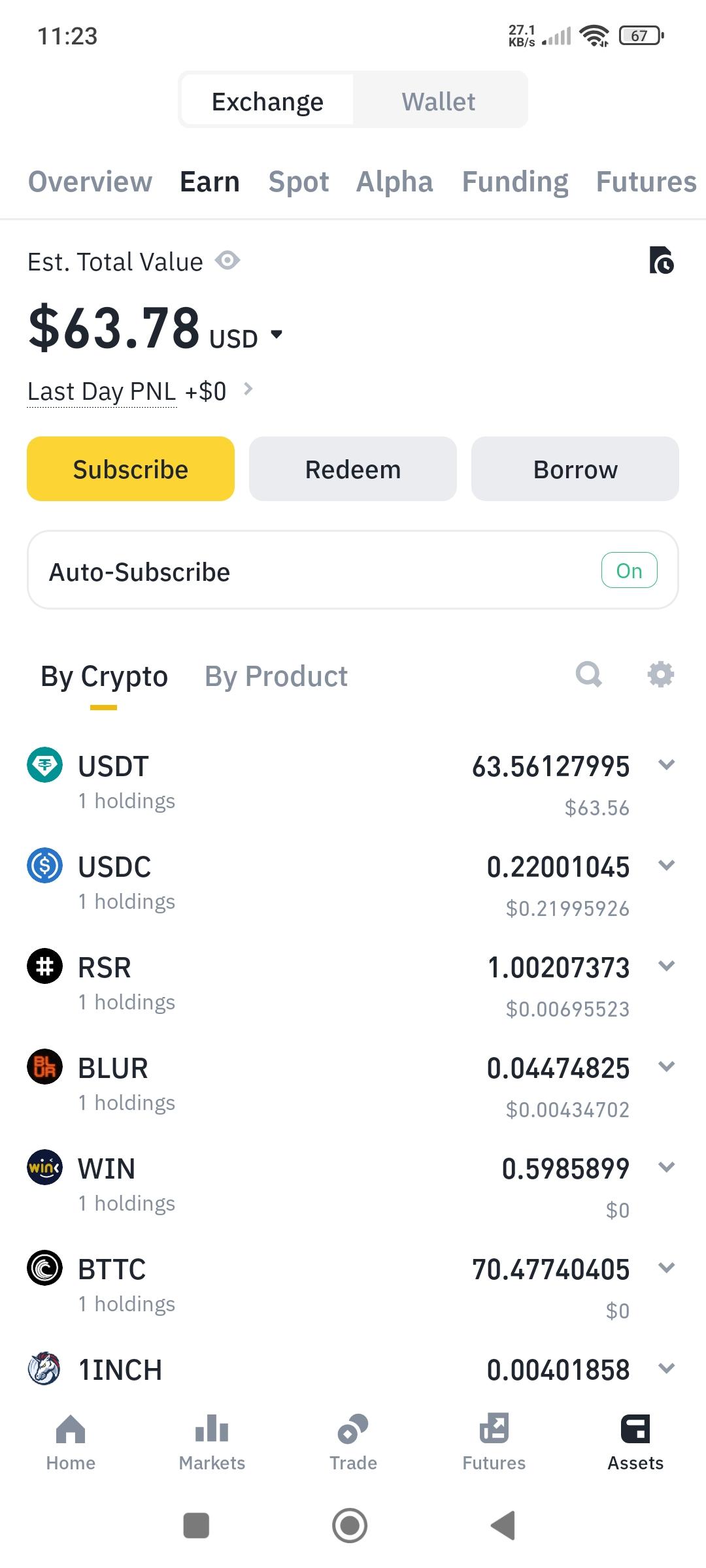Open the earn history icon
The height and width of the screenshot is (1568, 706).
662,260
